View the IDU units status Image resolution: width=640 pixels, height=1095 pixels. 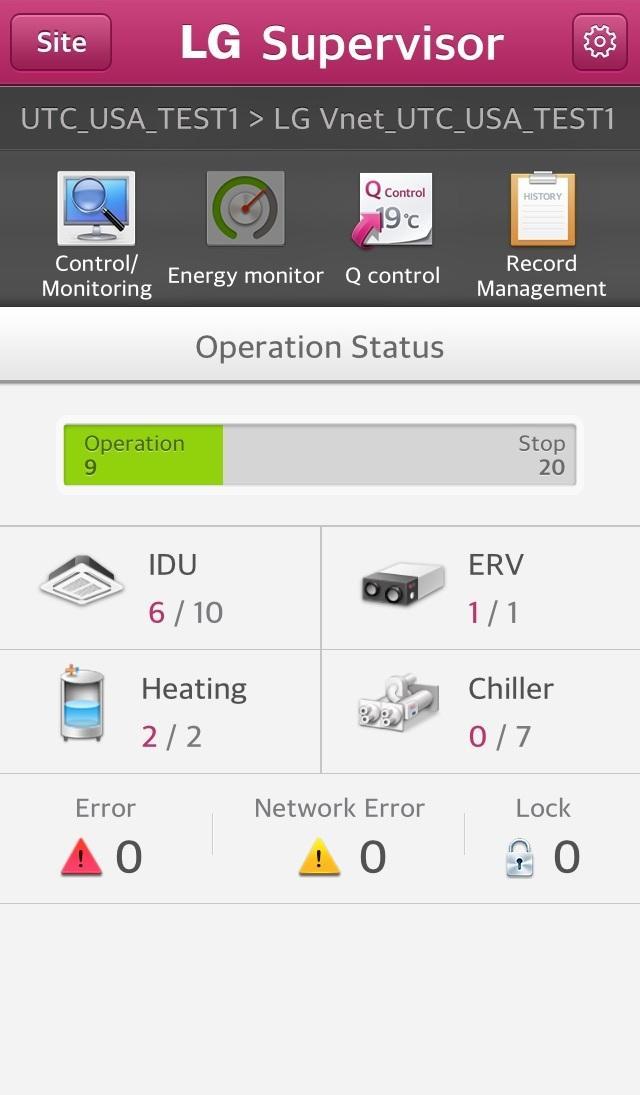point(160,588)
